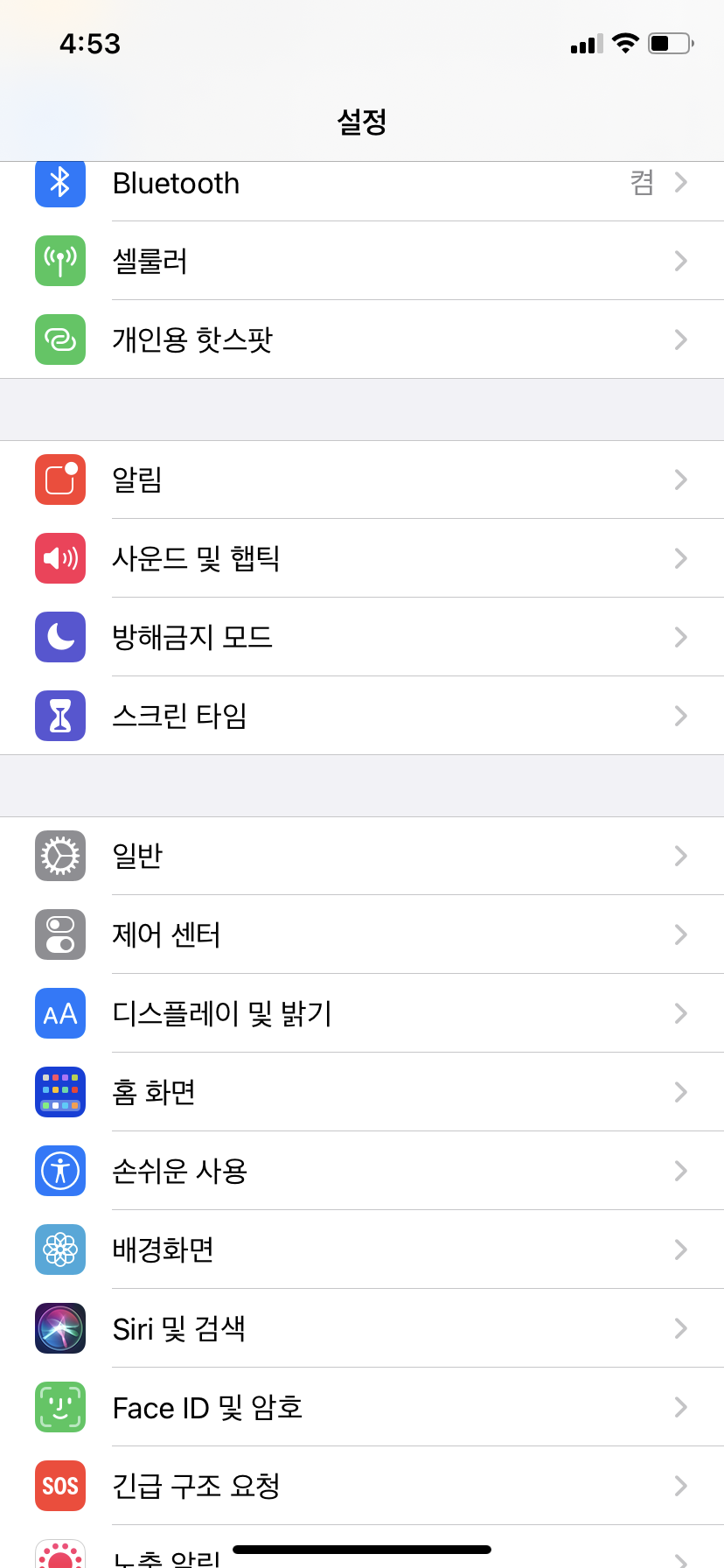
Task: Open the 셀룰러 settings row
Action: pyautogui.click(x=362, y=261)
